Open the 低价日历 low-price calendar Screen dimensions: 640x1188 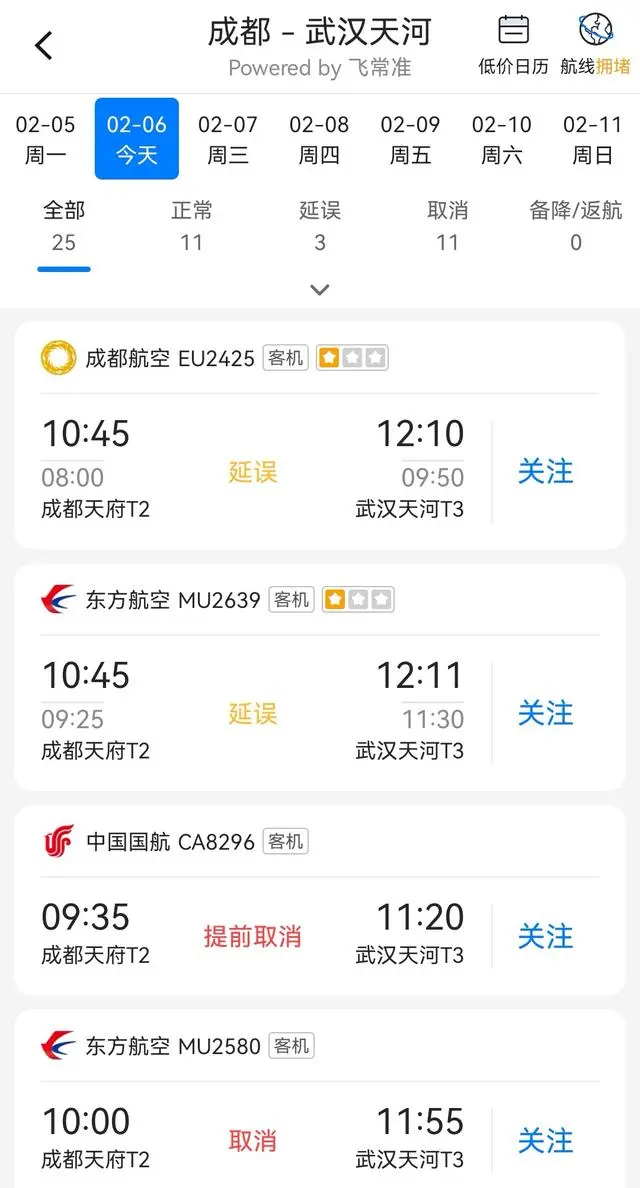513,44
